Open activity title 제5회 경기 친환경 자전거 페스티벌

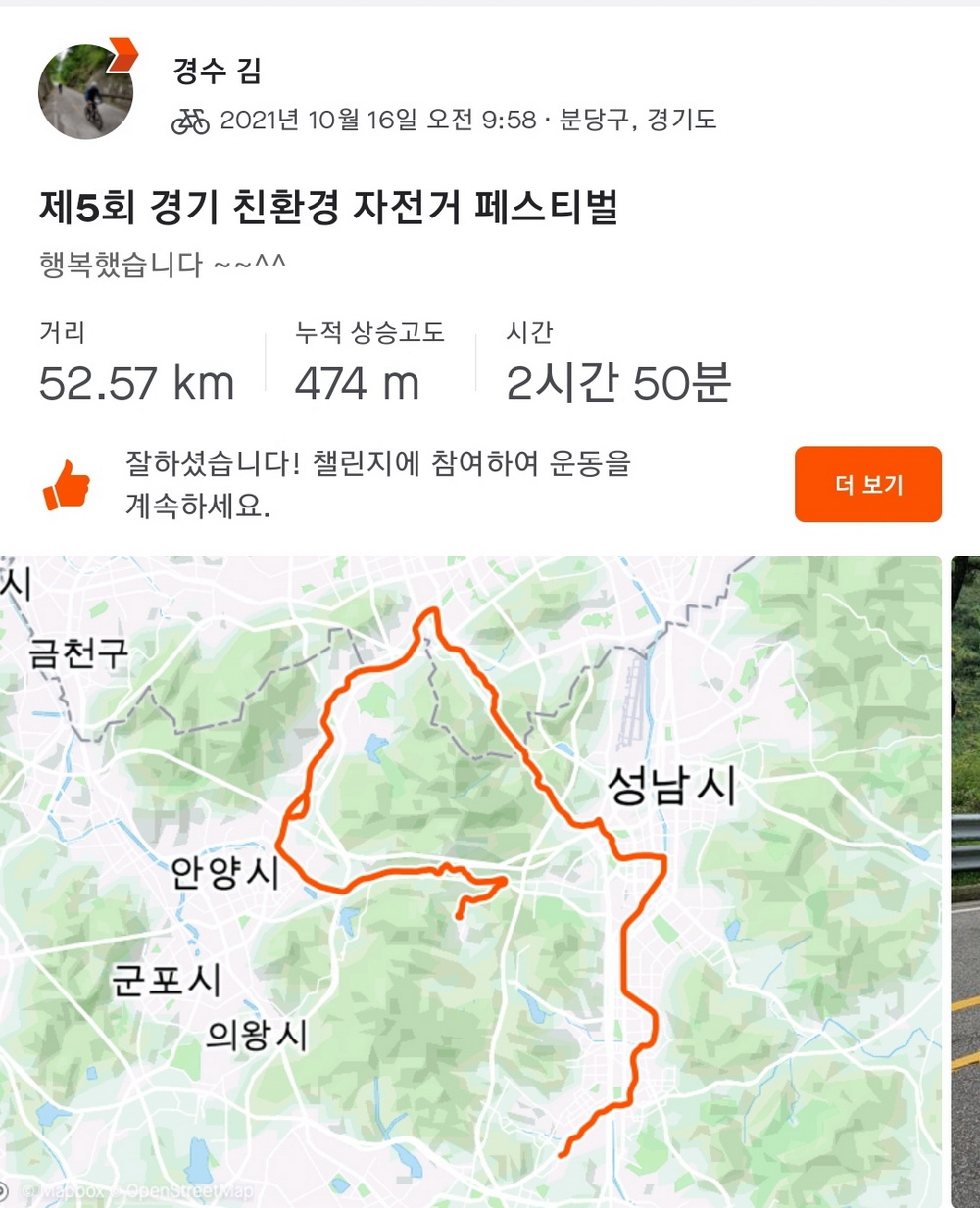pos(328,208)
